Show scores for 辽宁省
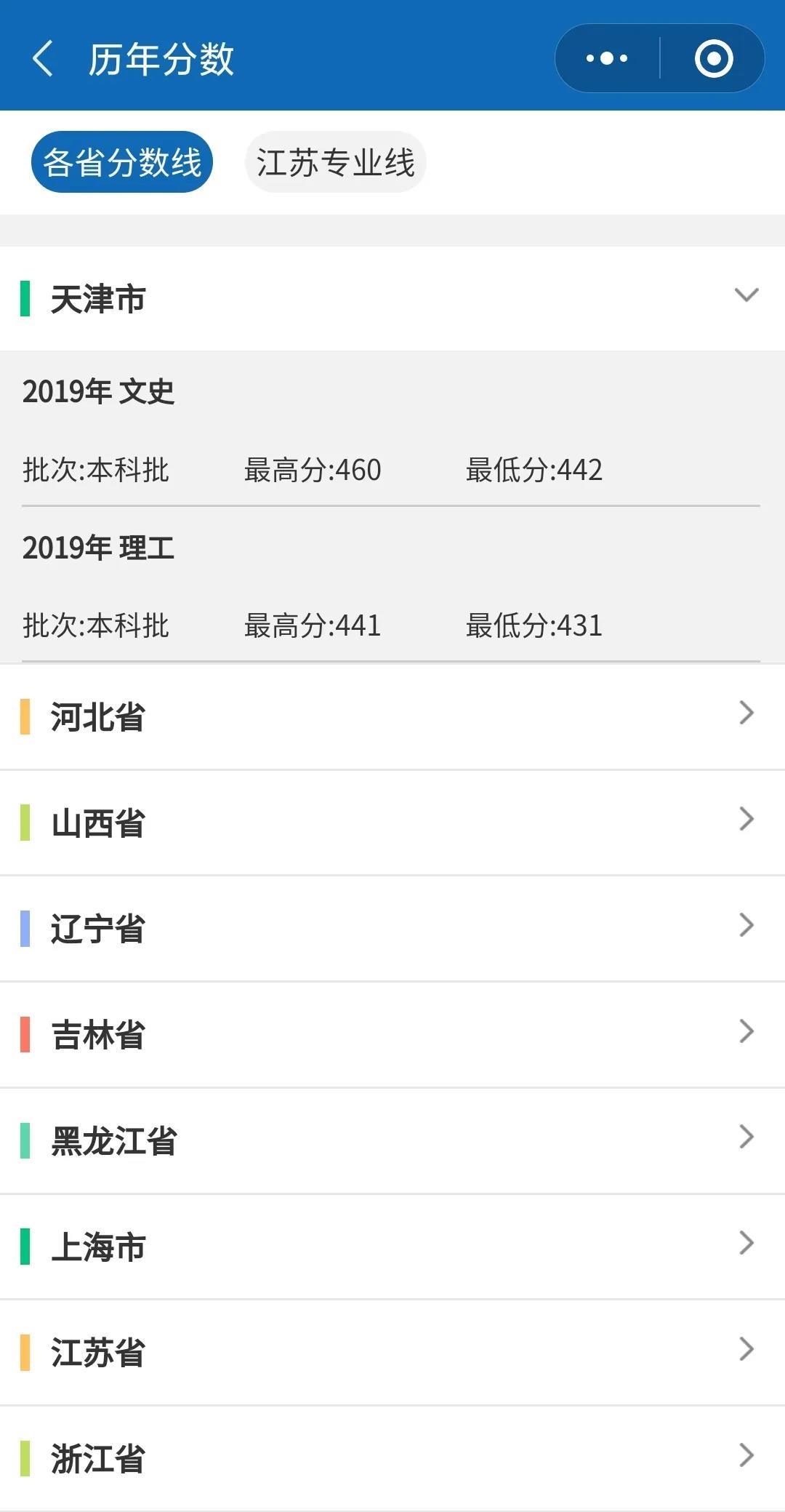This screenshot has height=1512, width=785. click(392, 929)
